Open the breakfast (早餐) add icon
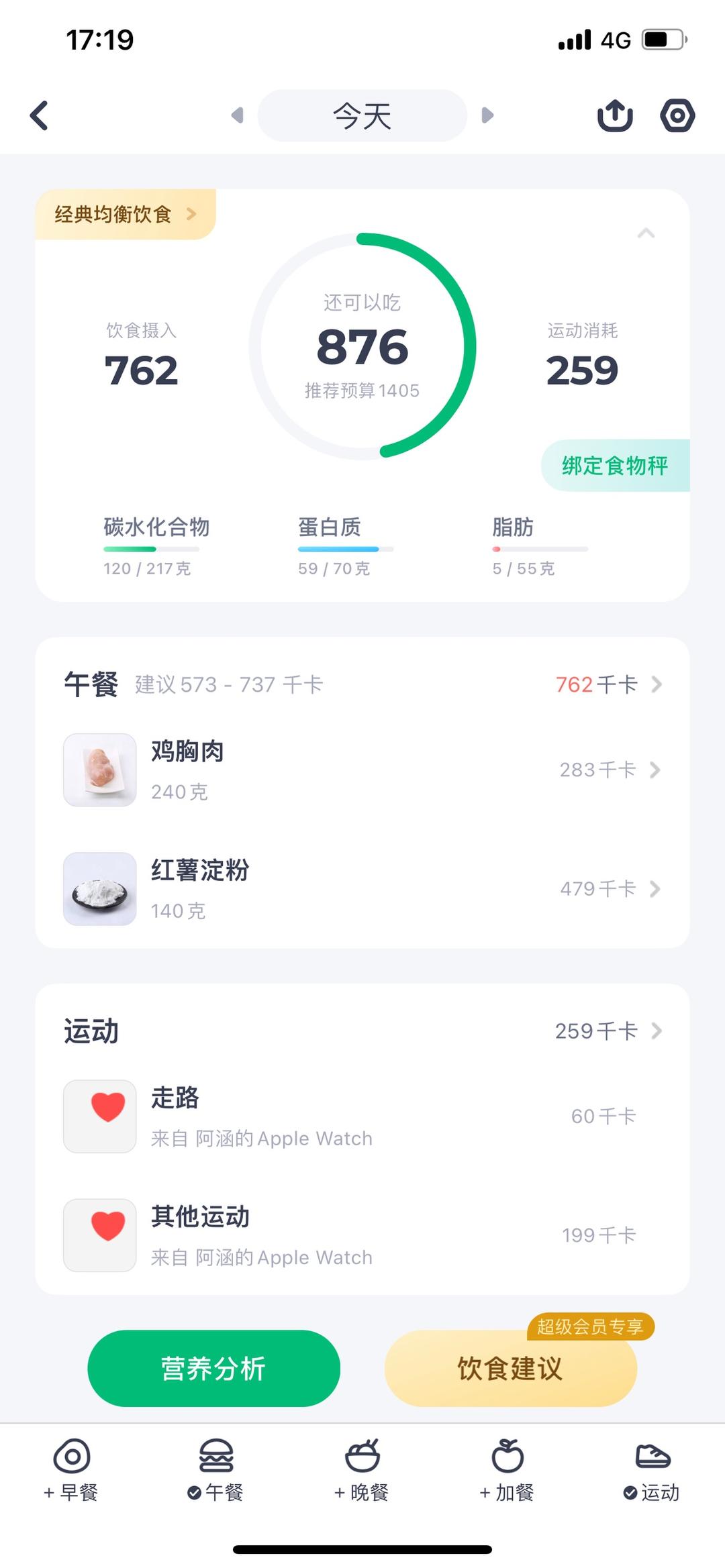 click(72, 1463)
